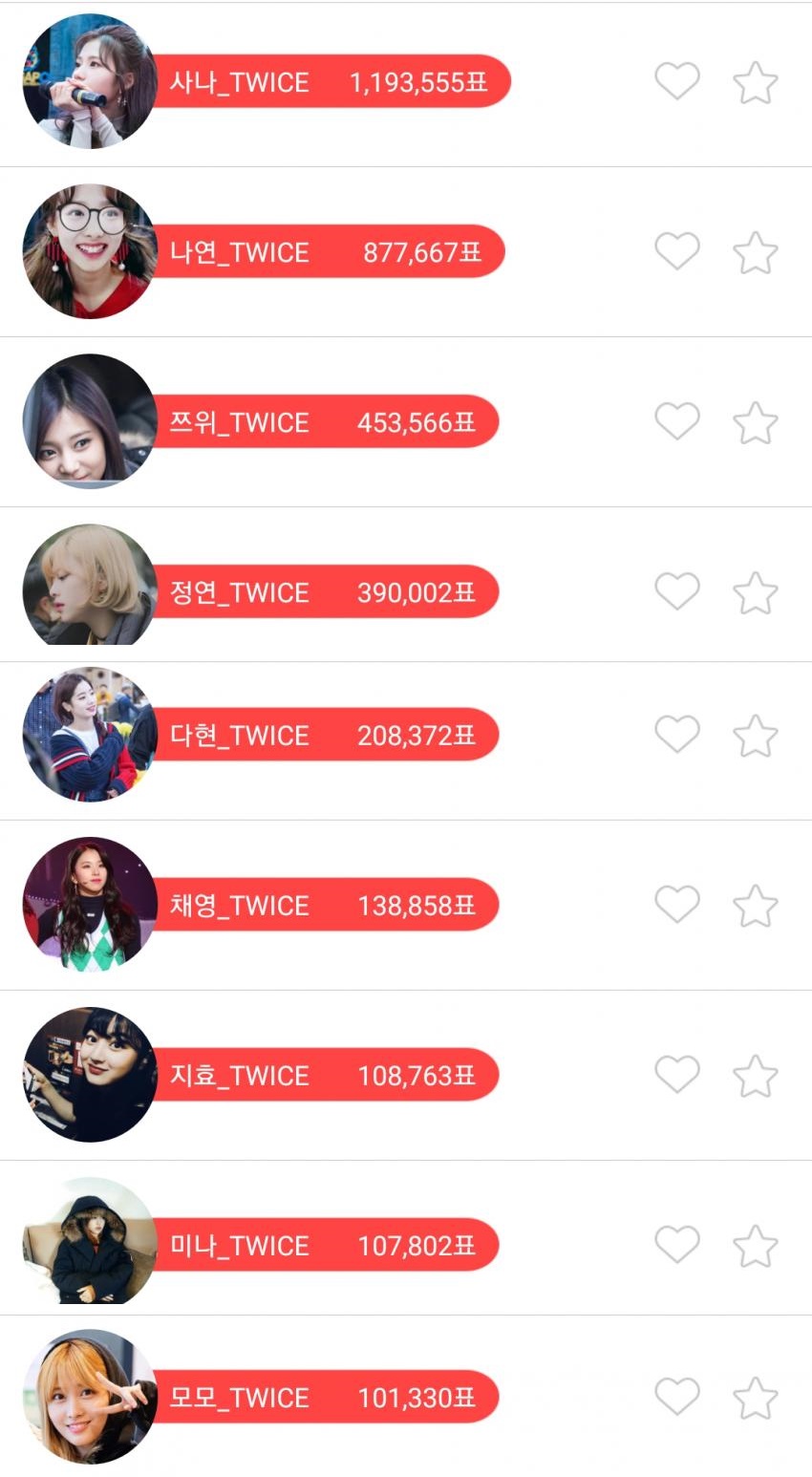Image resolution: width=812 pixels, height=1477 pixels.
Task: Tap the star icon for 사나_TWICE
Action: 756,82
